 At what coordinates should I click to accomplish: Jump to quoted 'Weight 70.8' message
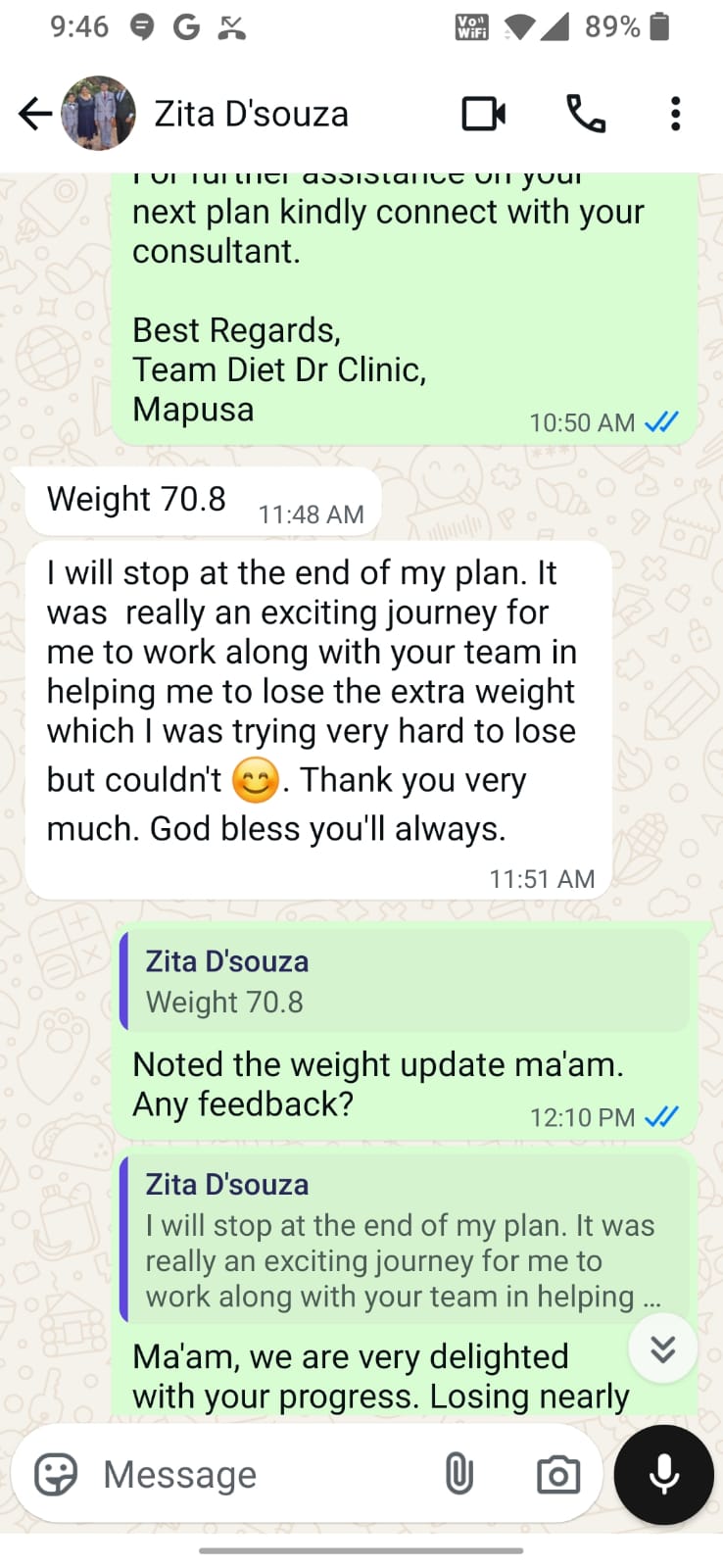[404, 982]
